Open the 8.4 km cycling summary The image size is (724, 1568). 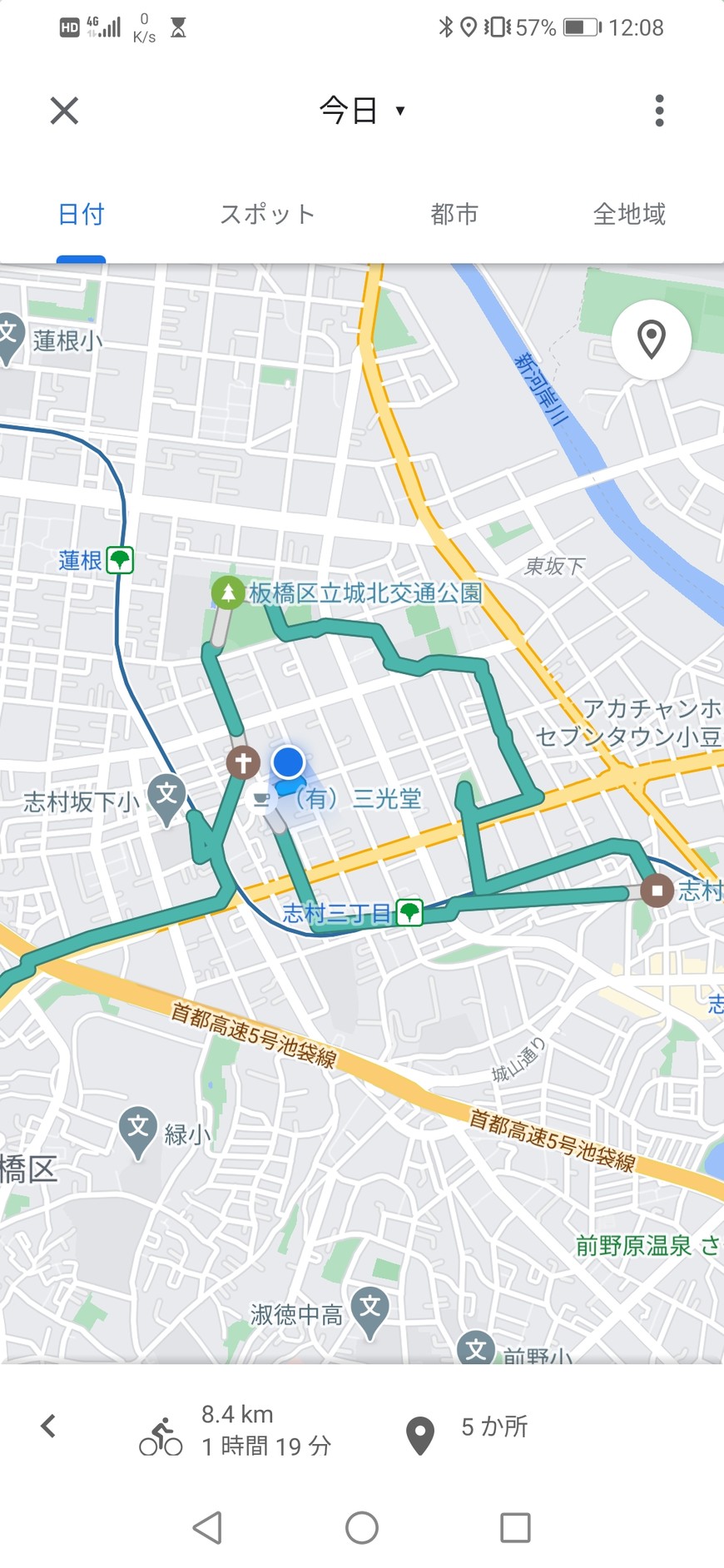point(237,1430)
